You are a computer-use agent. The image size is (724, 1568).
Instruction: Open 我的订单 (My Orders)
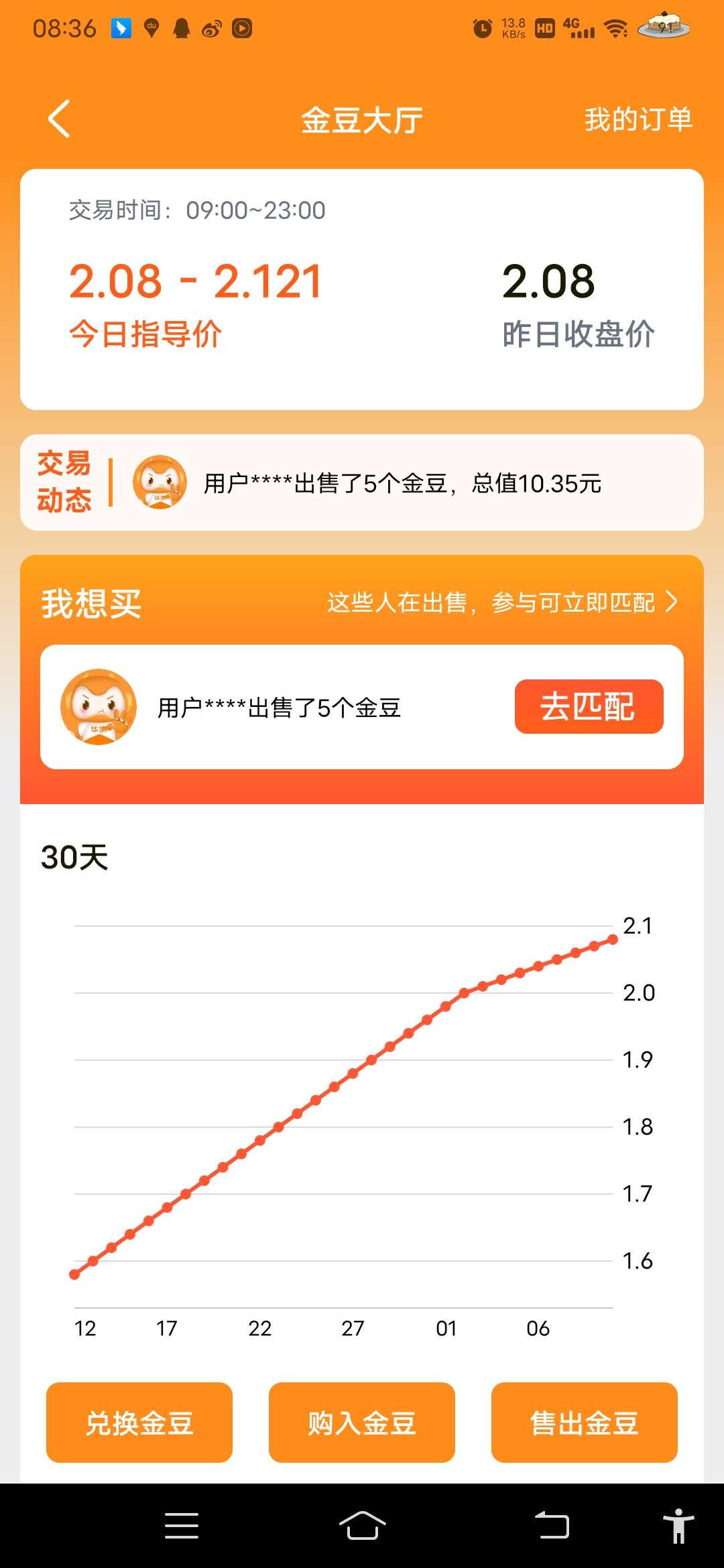coord(638,119)
